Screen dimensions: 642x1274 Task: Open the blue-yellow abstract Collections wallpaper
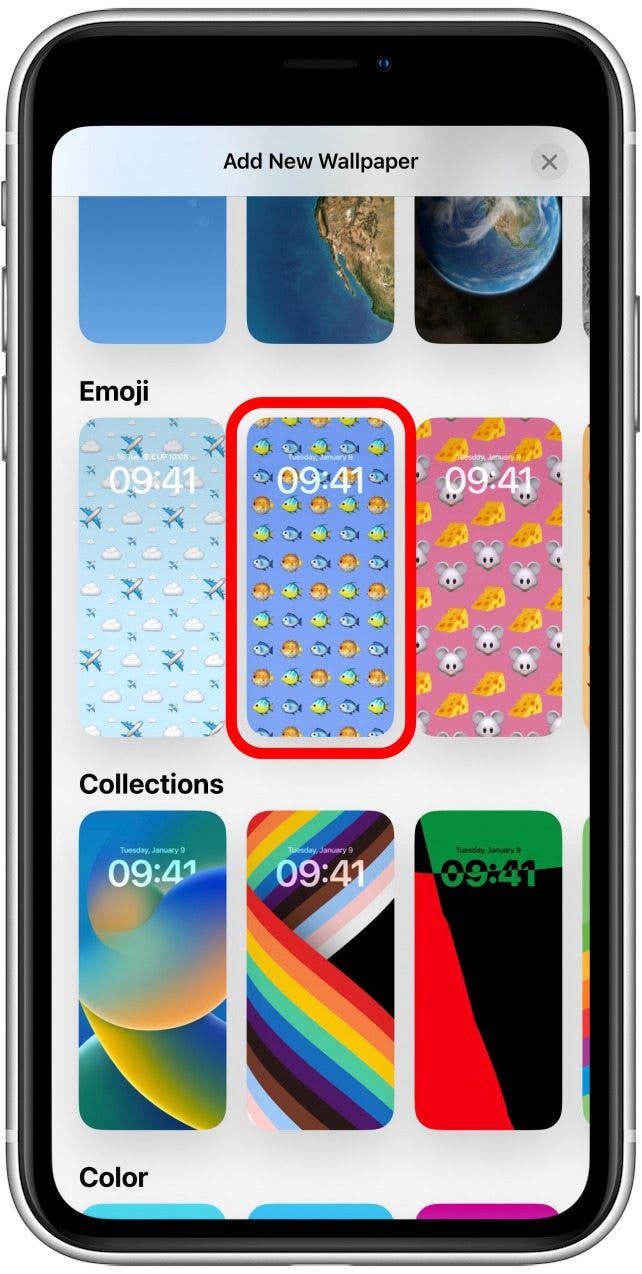coord(152,969)
